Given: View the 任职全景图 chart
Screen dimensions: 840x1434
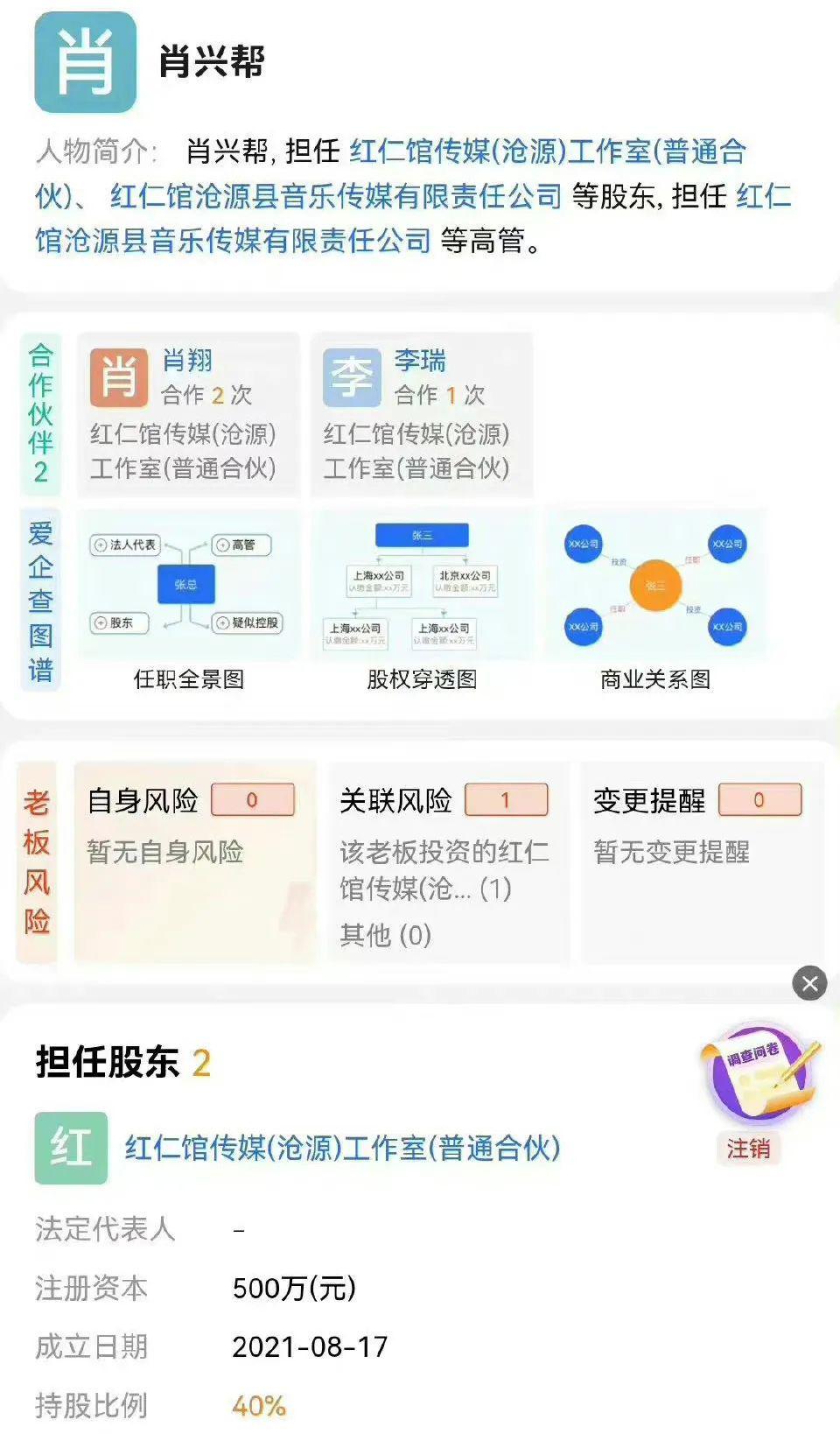Looking at the screenshot, I should 188,601.
